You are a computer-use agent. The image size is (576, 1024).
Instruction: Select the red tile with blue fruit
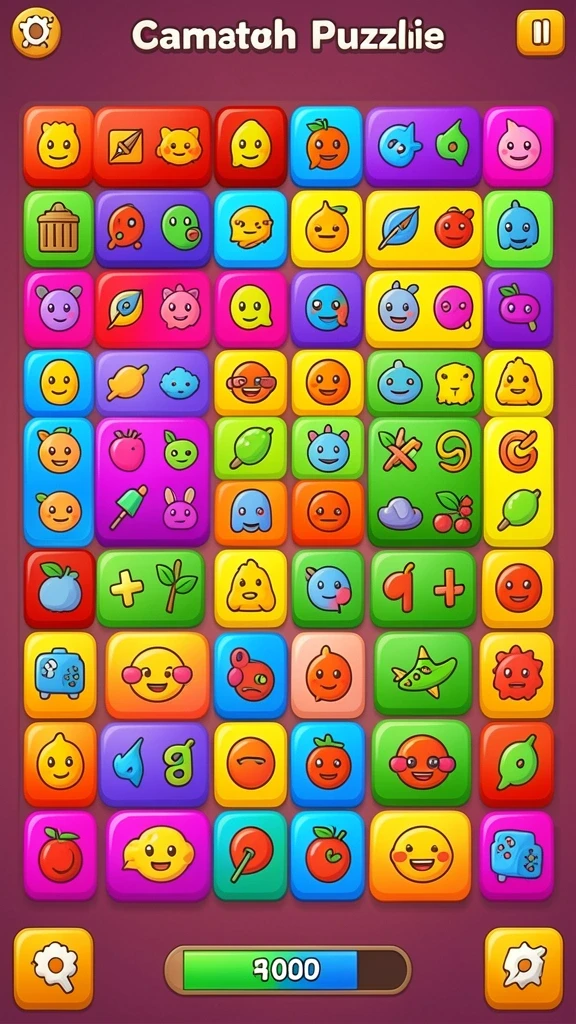coord(60,588)
